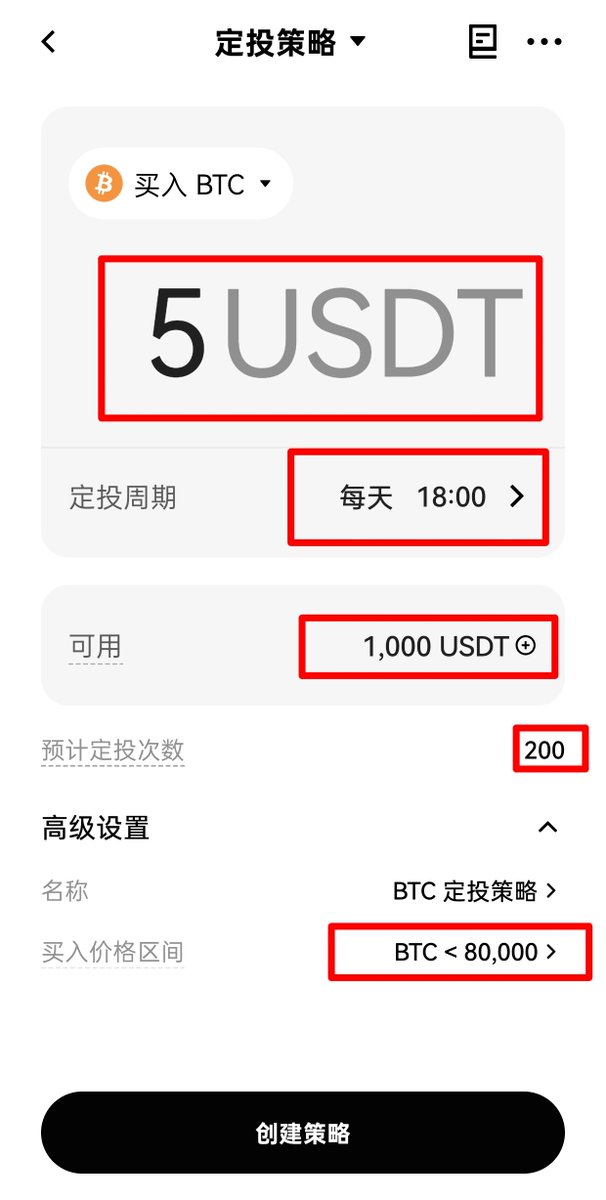Tap 创建策略 to create the strategy
Image resolution: width=606 pixels, height=1200 pixels.
click(303, 1133)
